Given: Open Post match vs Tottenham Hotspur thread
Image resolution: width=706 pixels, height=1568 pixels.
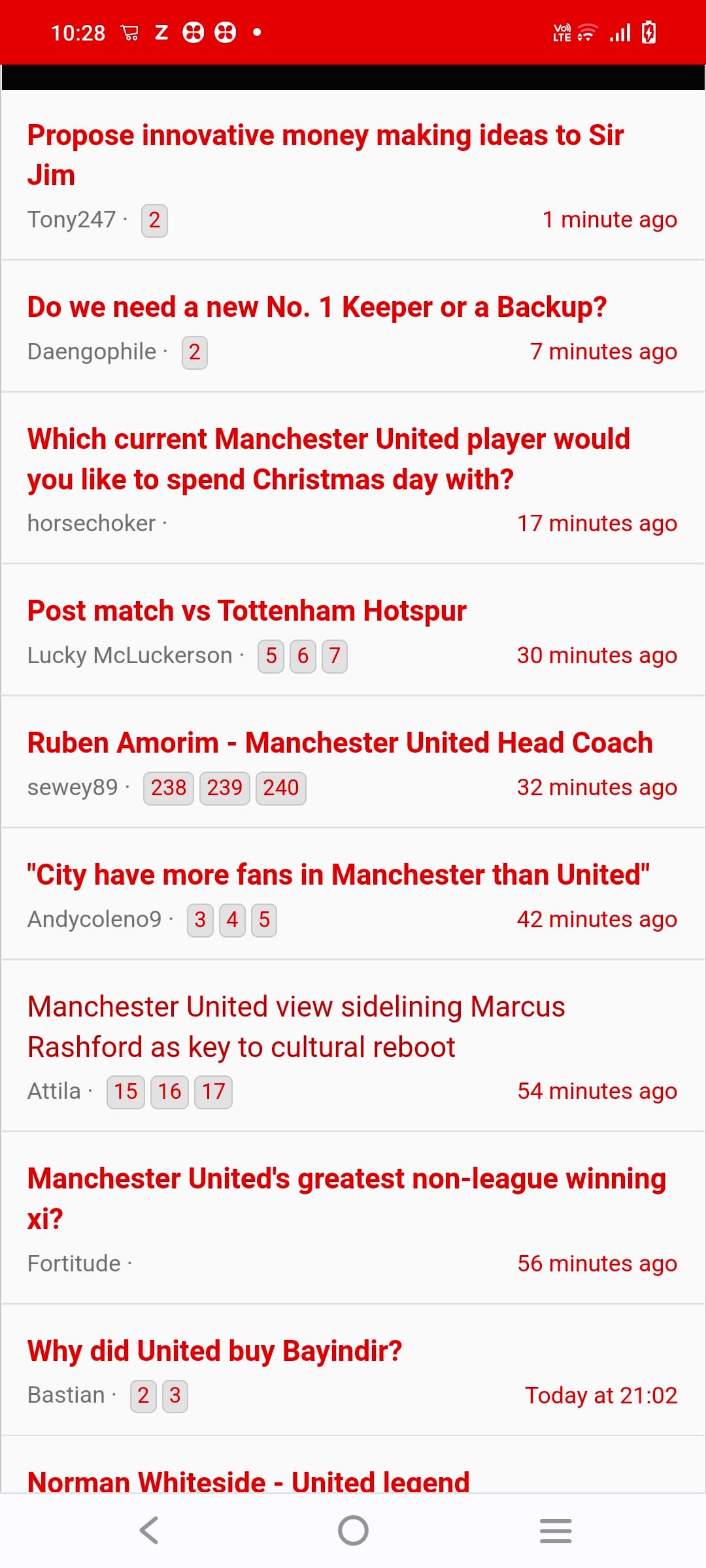Looking at the screenshot, I should [x=247, y=611].
